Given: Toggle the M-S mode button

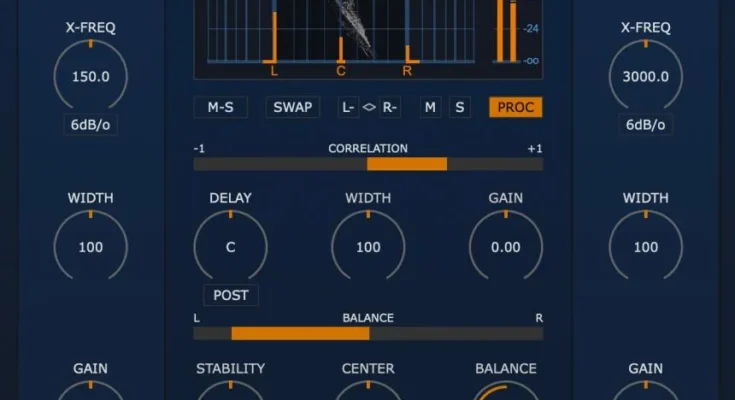Looking at the screenshot, I should tap(221, 107).
